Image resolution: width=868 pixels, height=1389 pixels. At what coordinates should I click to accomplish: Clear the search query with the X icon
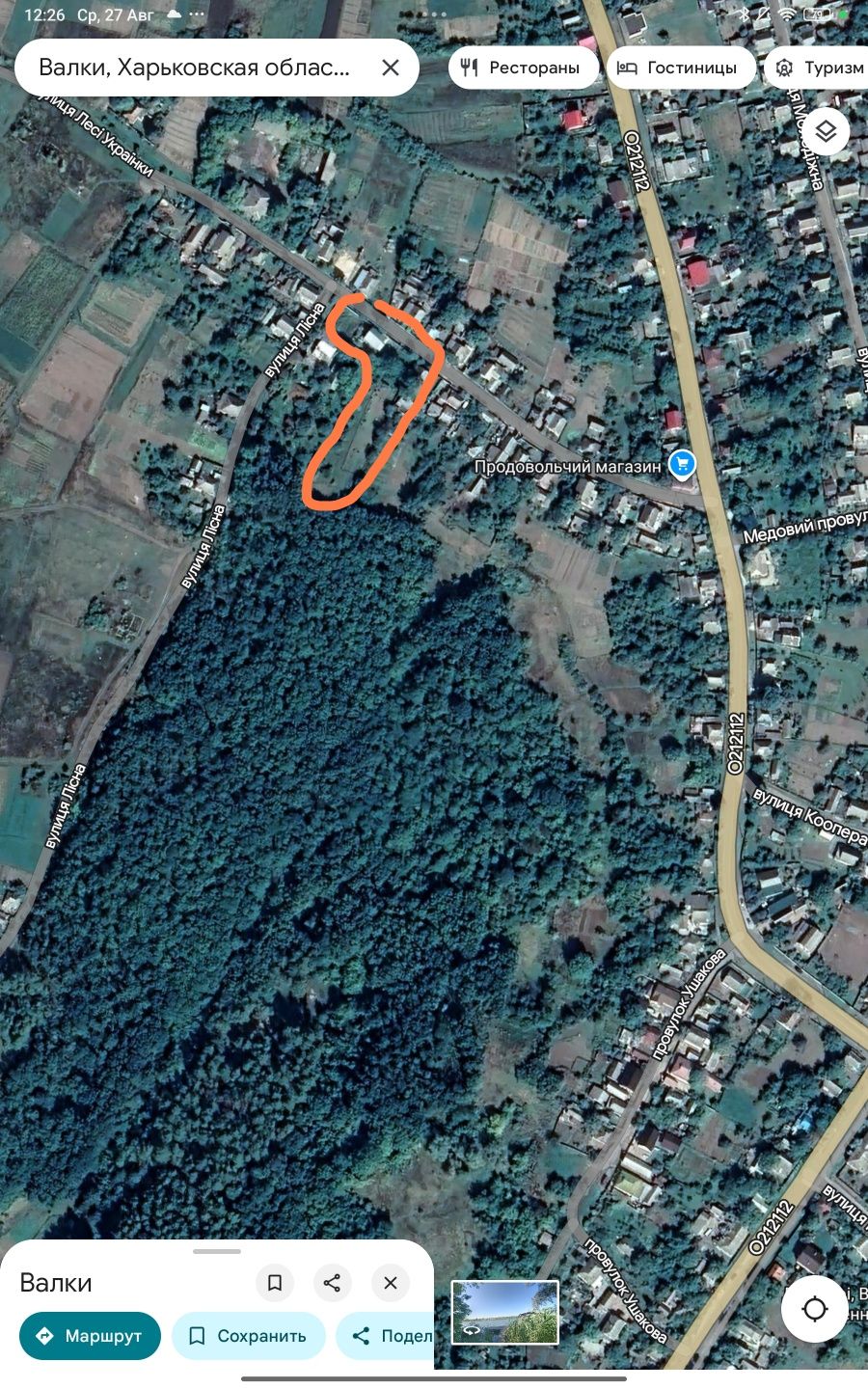point(391,68)
